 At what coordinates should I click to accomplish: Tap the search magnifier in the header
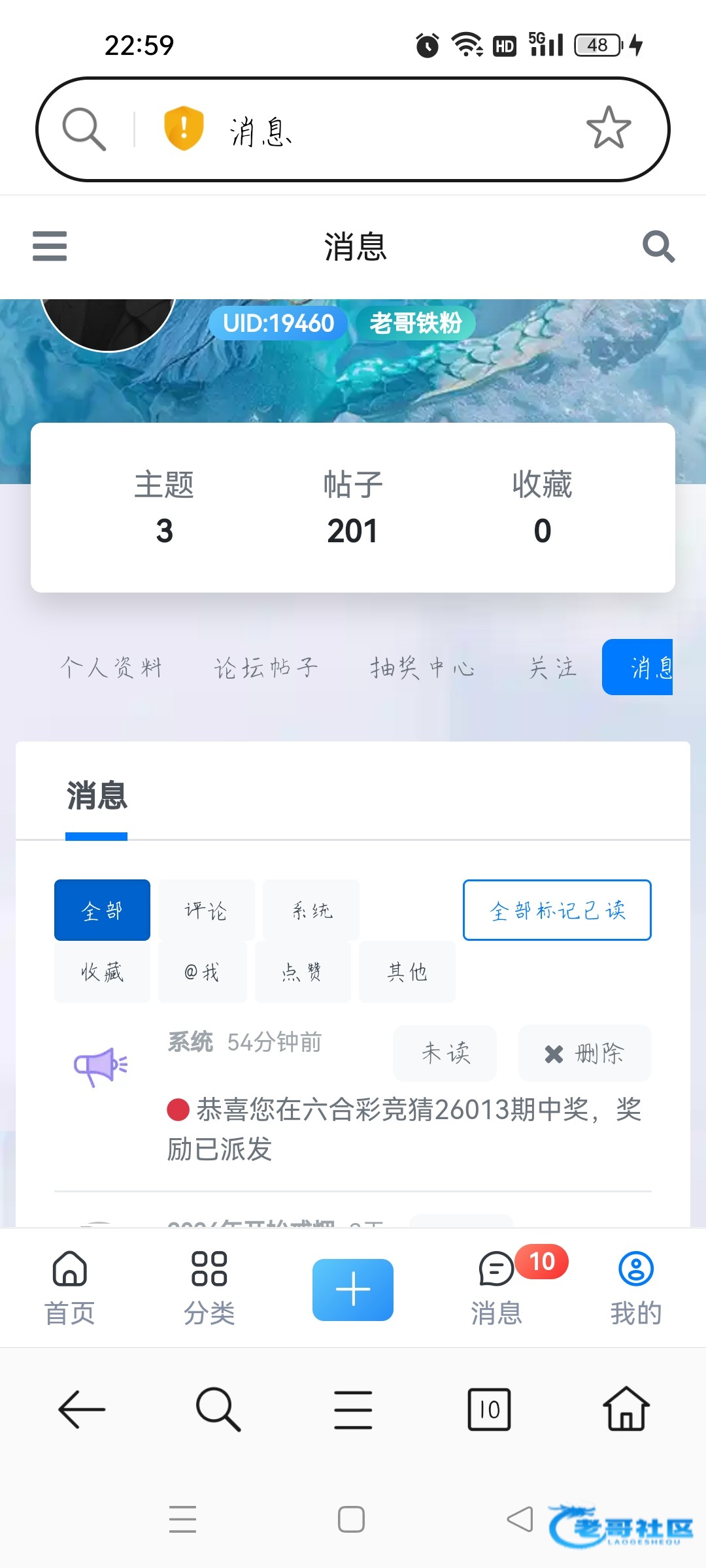[658, 246]
